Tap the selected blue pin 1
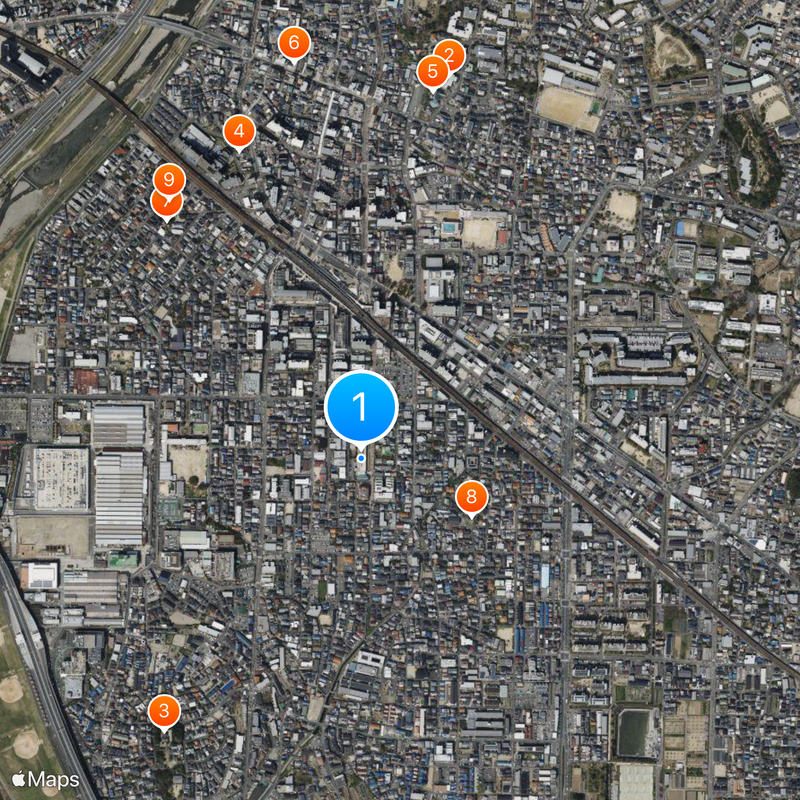This screenshot has height=800, width=800. (x=361, y=407)
